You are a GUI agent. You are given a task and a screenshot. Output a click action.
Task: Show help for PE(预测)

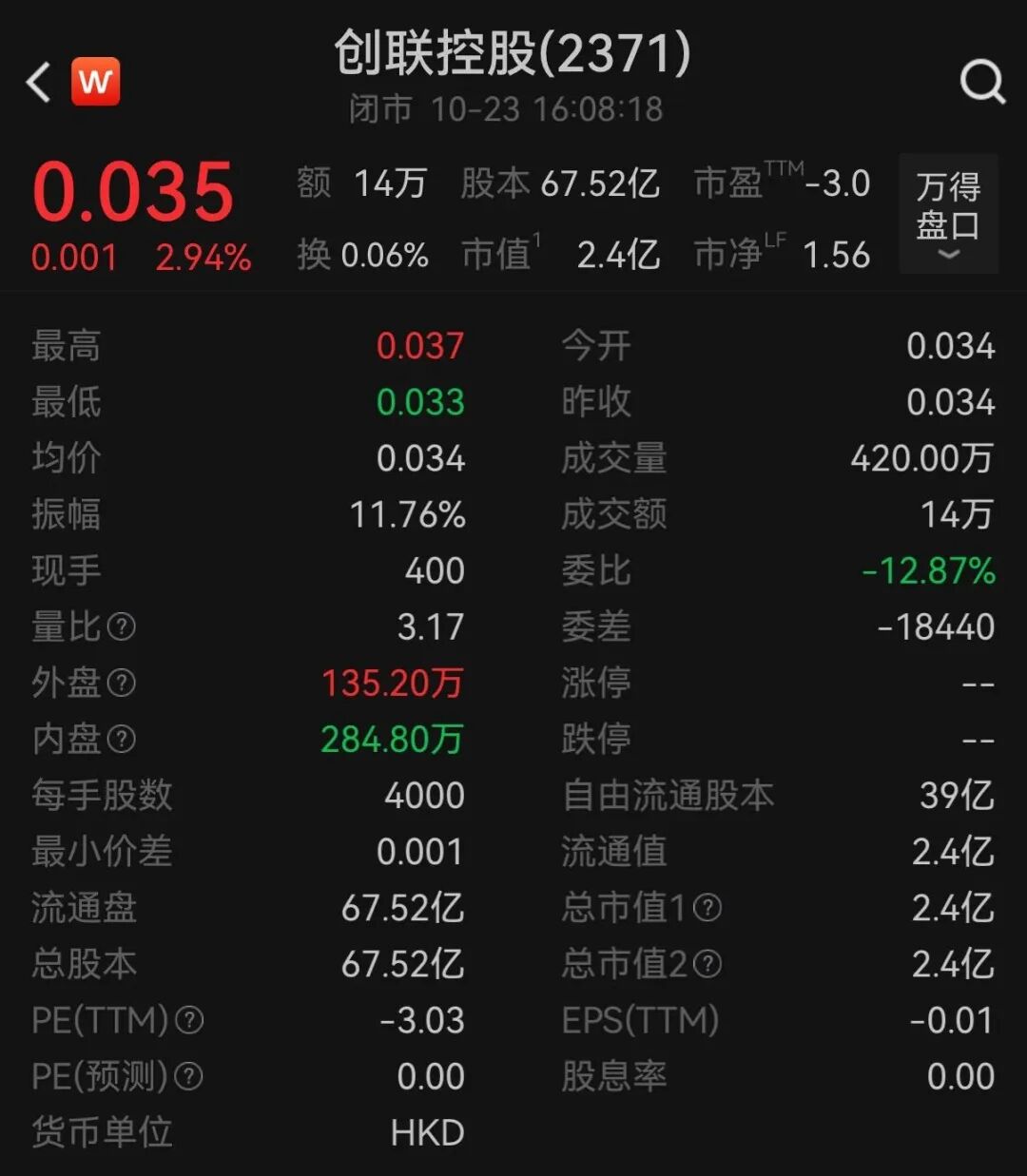coord(189,1076)
